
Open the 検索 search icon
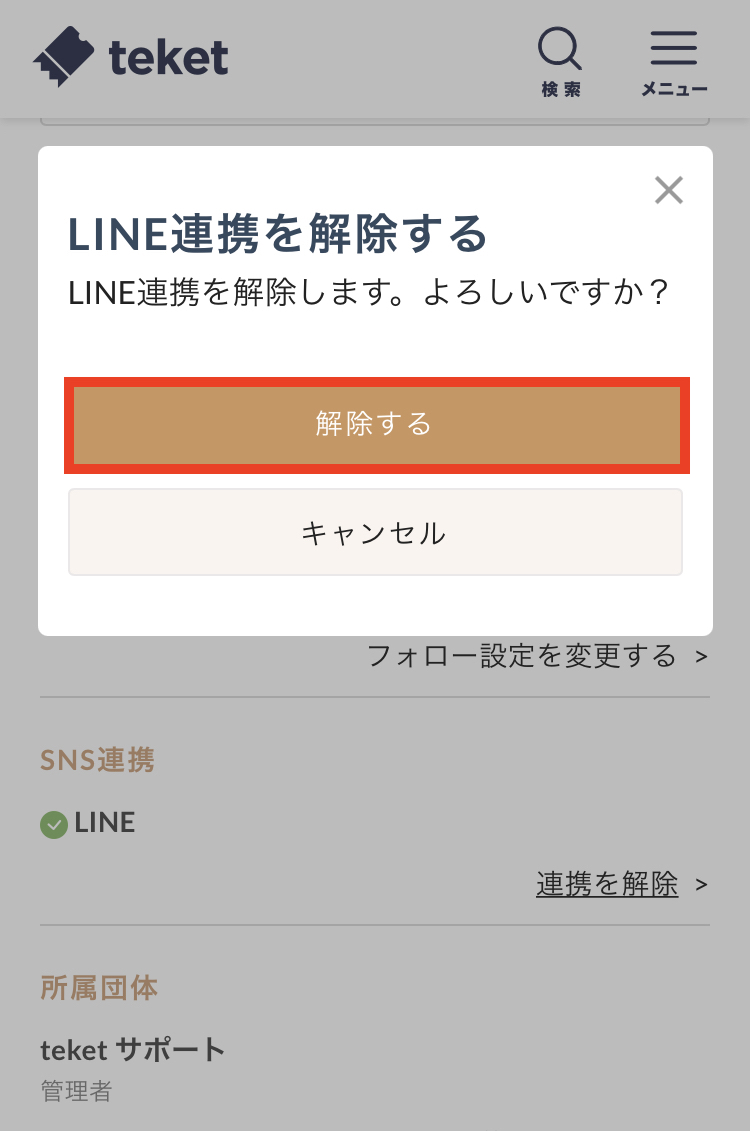pyautogui.click(x=560, y=62)
